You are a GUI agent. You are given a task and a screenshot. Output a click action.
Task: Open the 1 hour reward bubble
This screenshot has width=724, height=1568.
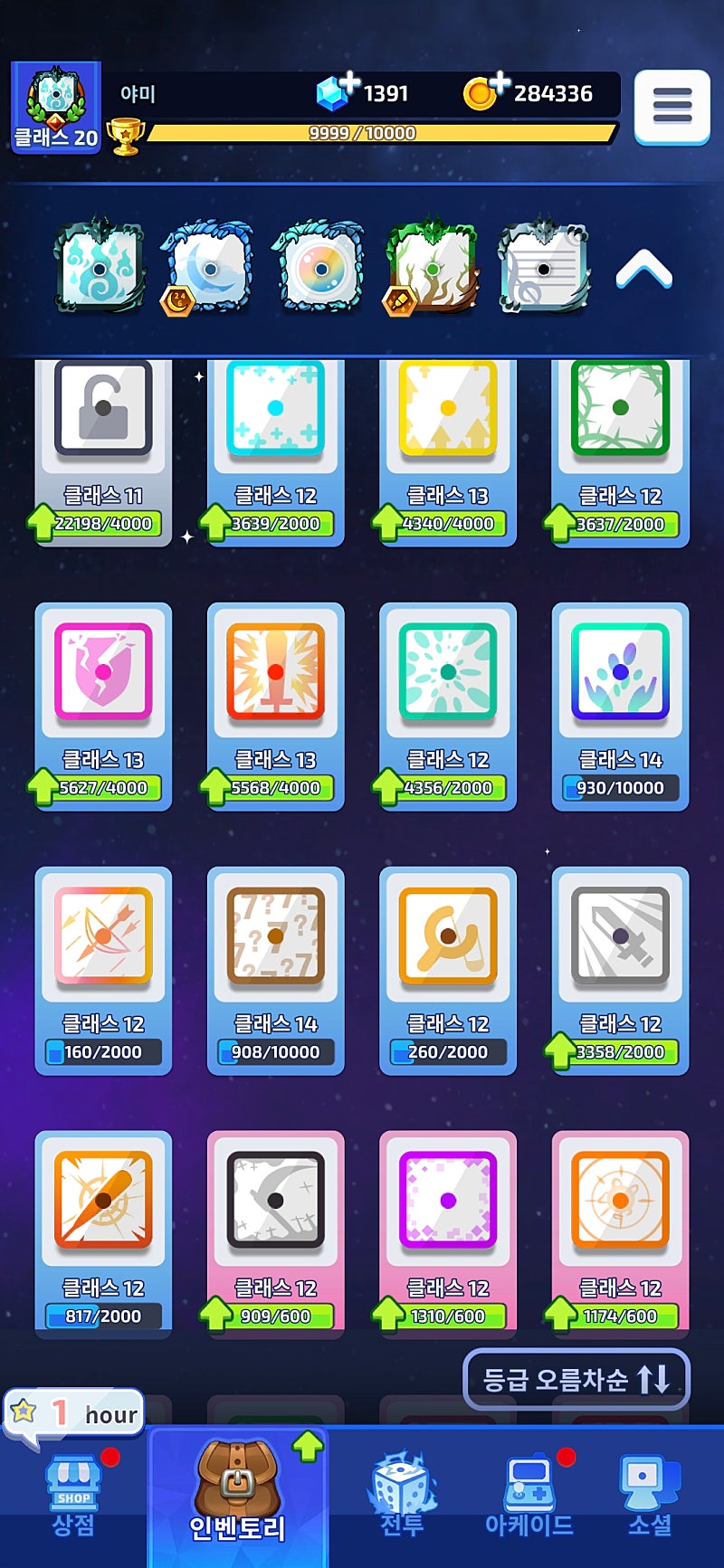point(76,1412)
